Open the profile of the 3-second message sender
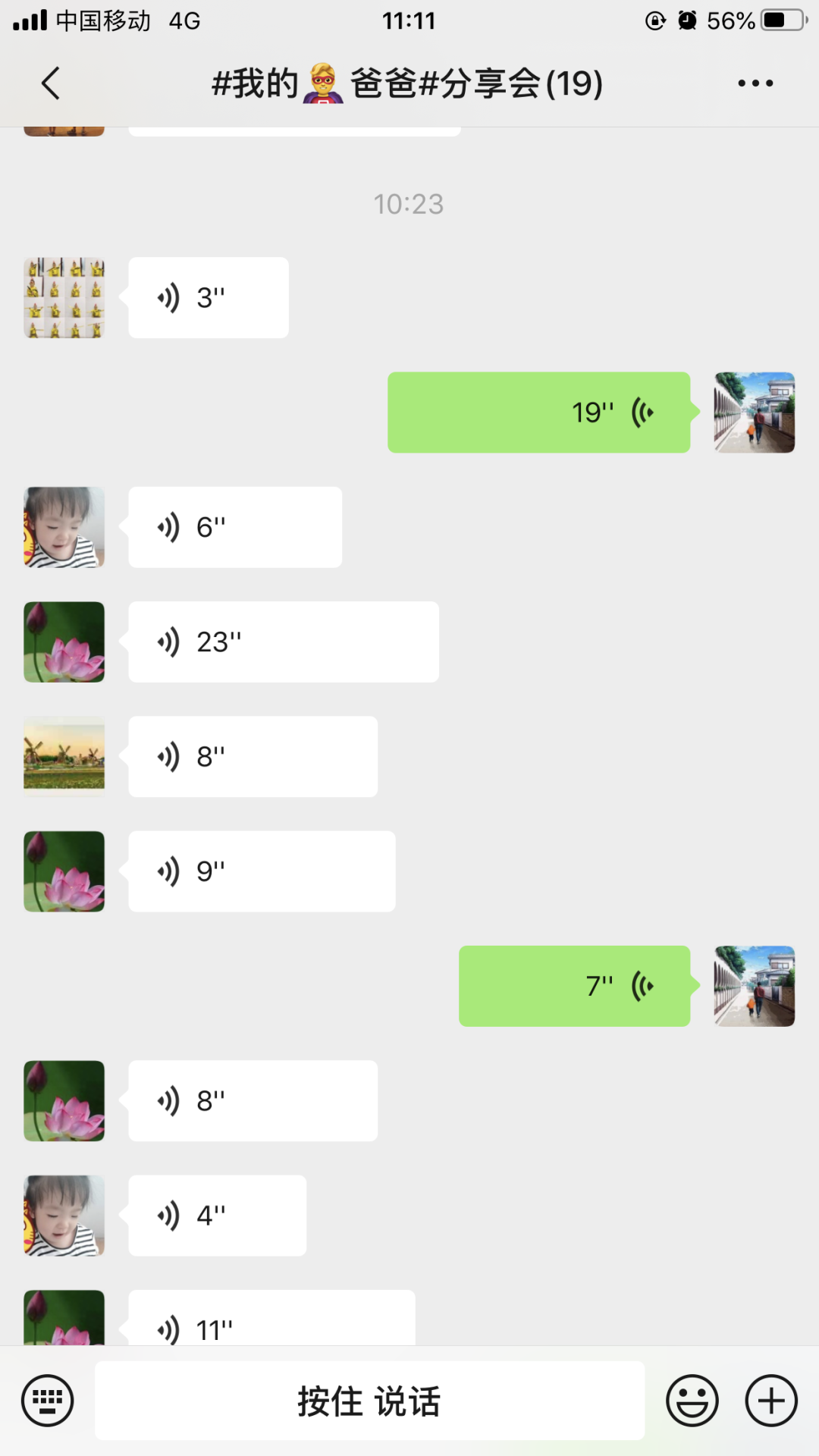The height and width of the screenshot is (1456, 819). point(64,298)
